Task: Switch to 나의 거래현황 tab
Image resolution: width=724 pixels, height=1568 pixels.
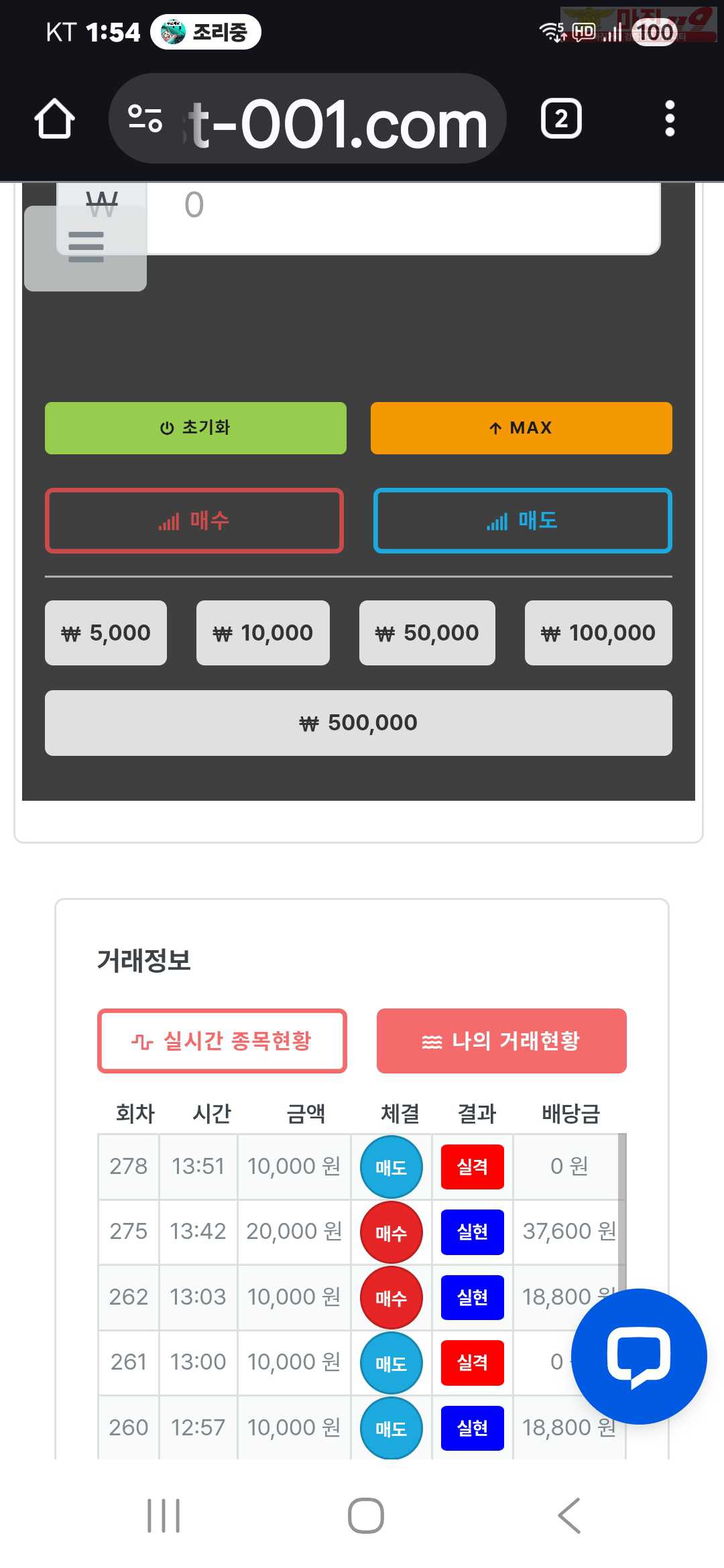Action: pyautogui.click(x=501, y=1041)
